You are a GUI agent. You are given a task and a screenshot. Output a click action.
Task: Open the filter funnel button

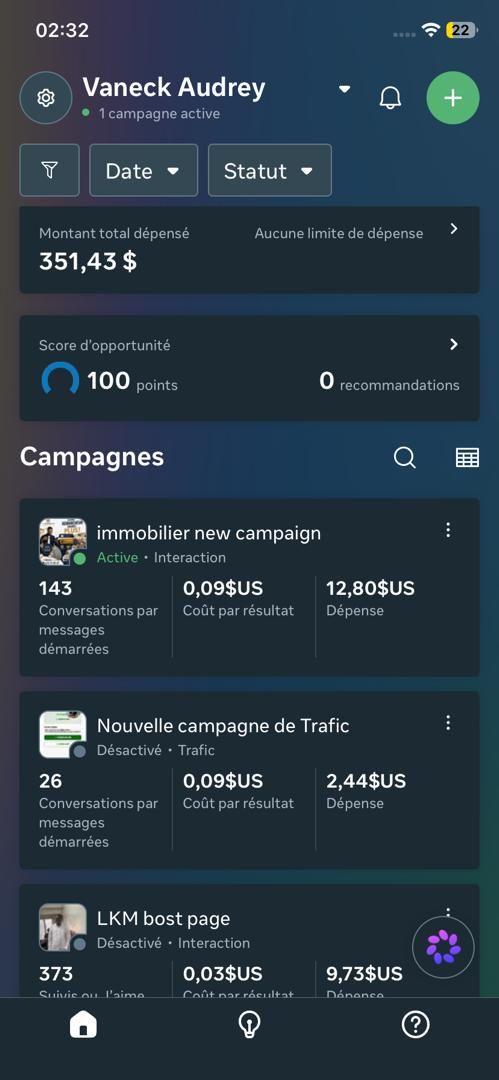coord(50,170)
